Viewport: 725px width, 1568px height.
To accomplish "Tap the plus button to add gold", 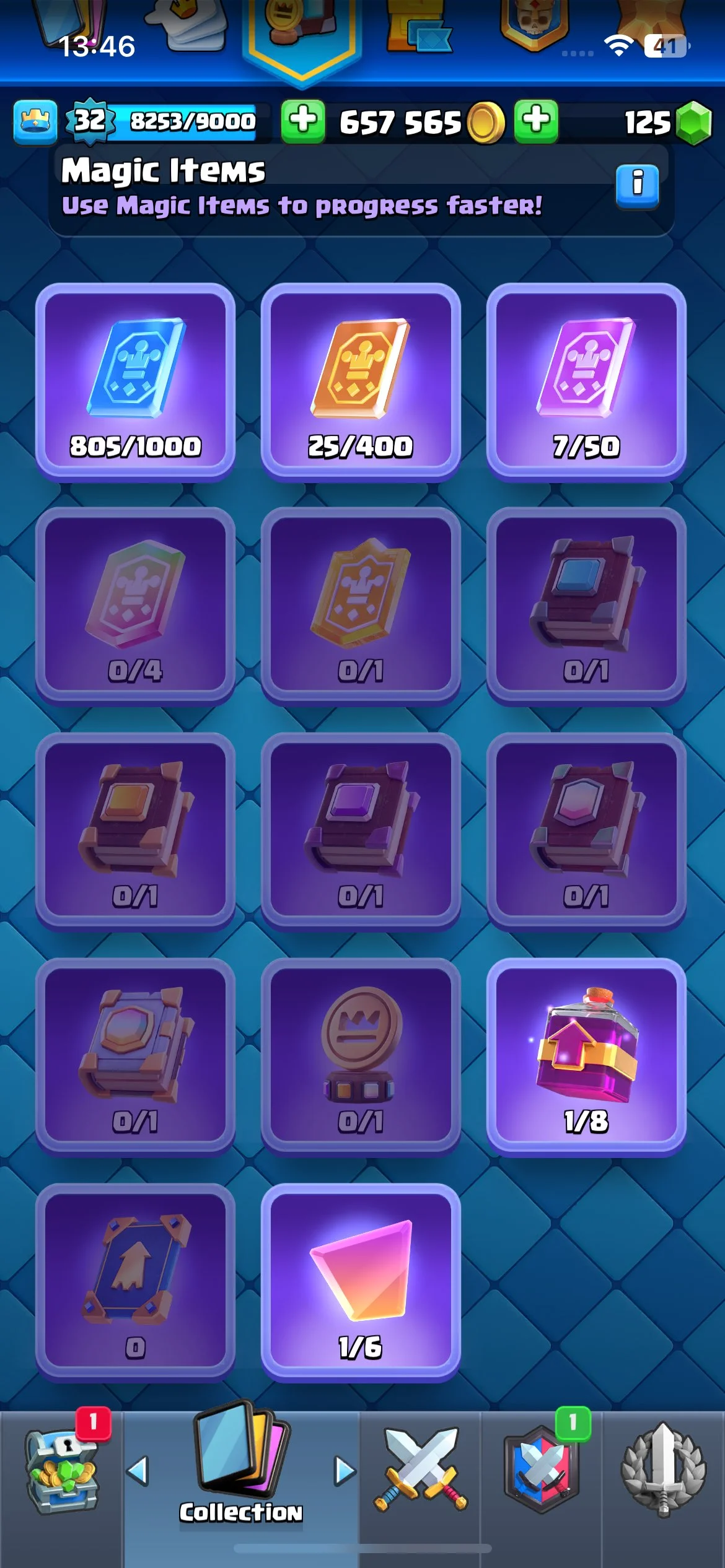I will coord(536,121).
